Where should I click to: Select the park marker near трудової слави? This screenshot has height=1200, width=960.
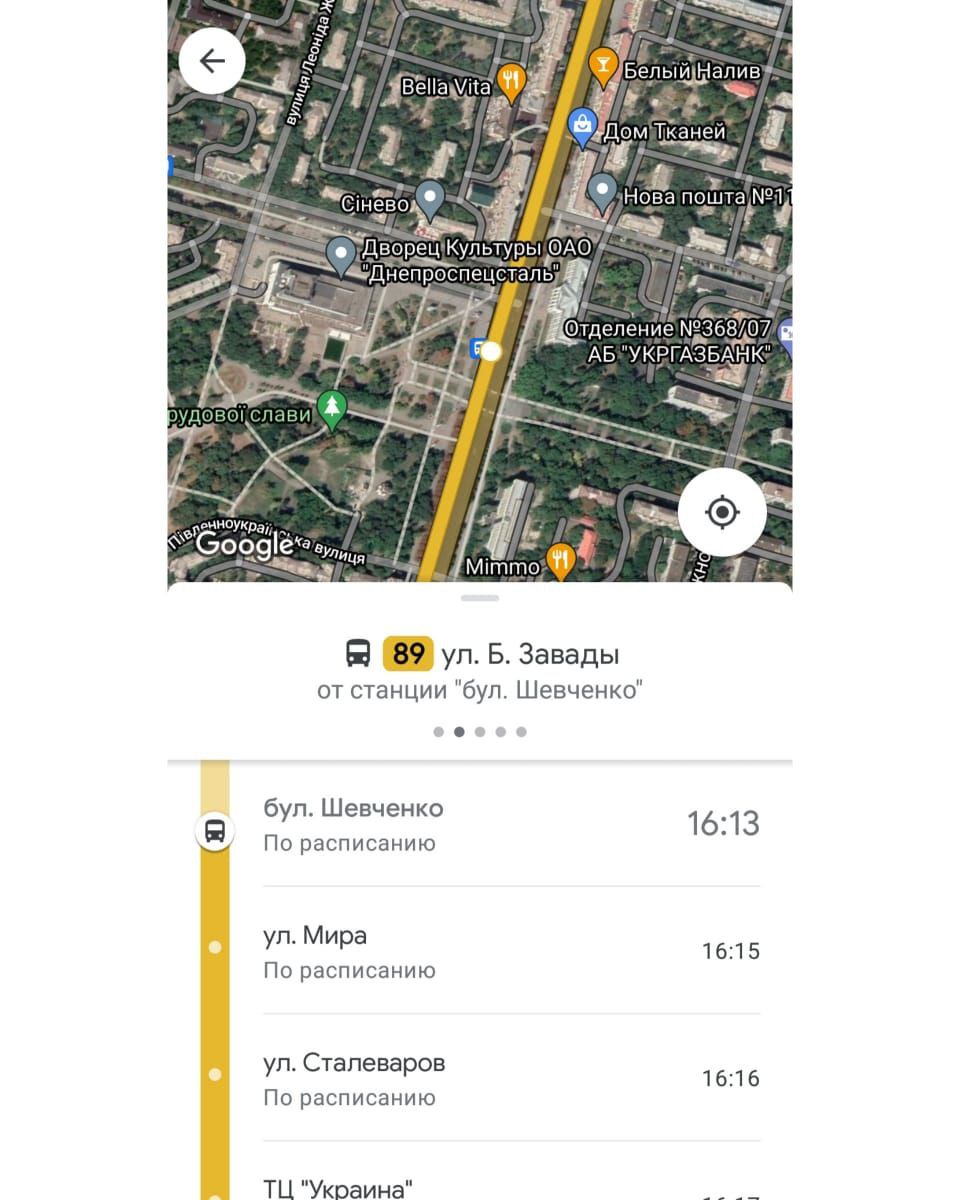331,408
